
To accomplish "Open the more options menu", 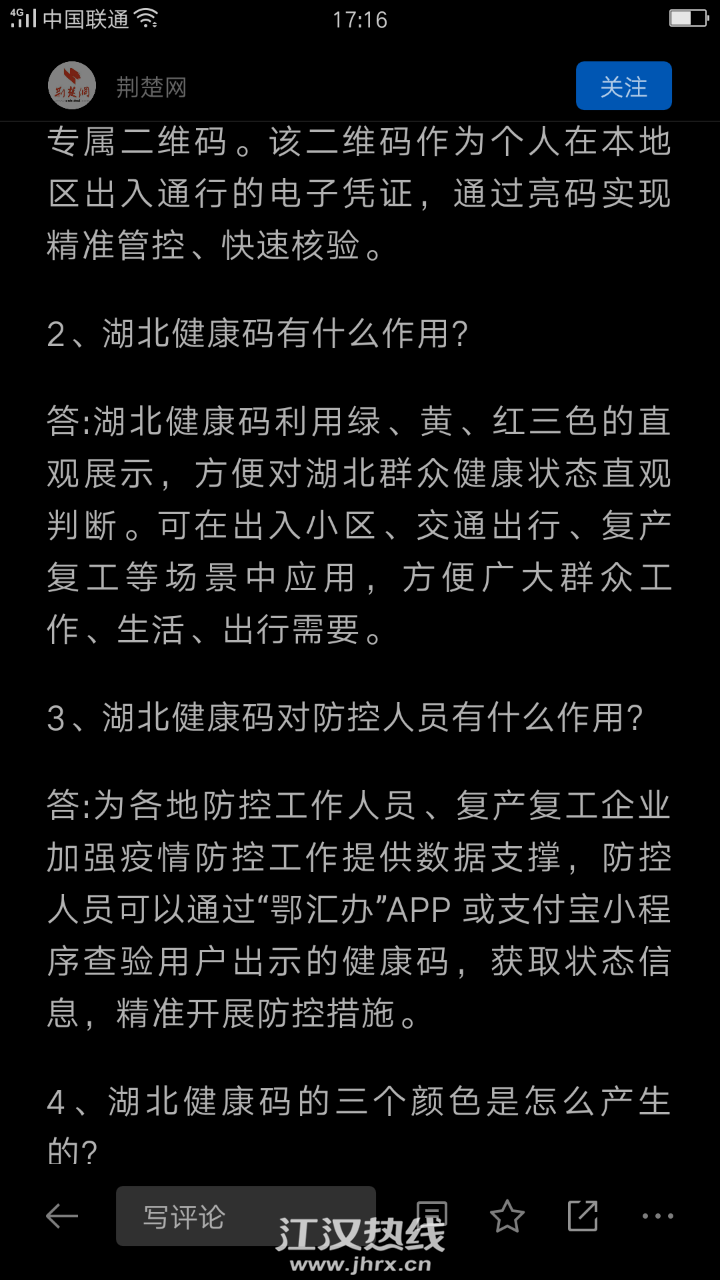I will click(657, 1216).
